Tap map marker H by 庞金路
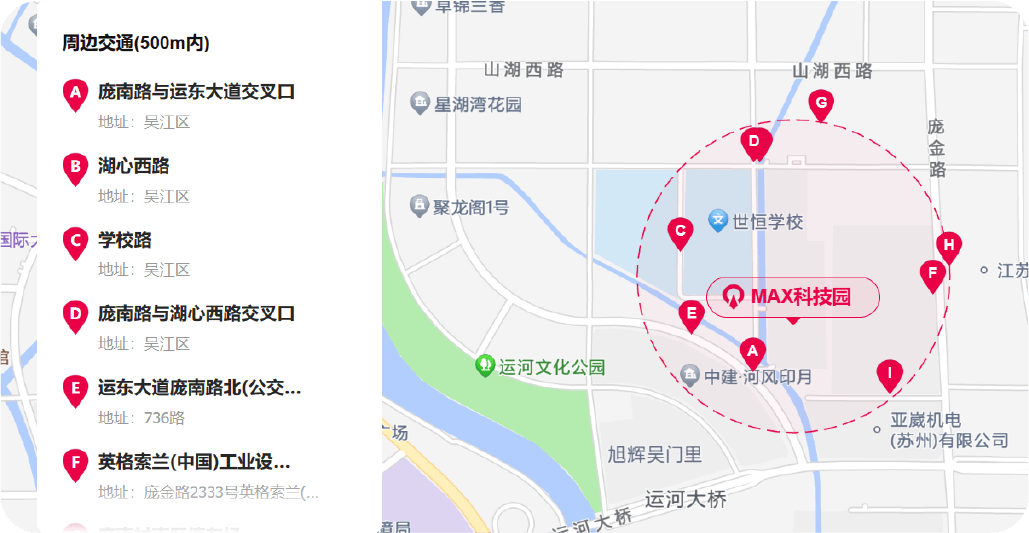Image resolution: width=1029 pixels, height=533 pixels. point(949,245)
